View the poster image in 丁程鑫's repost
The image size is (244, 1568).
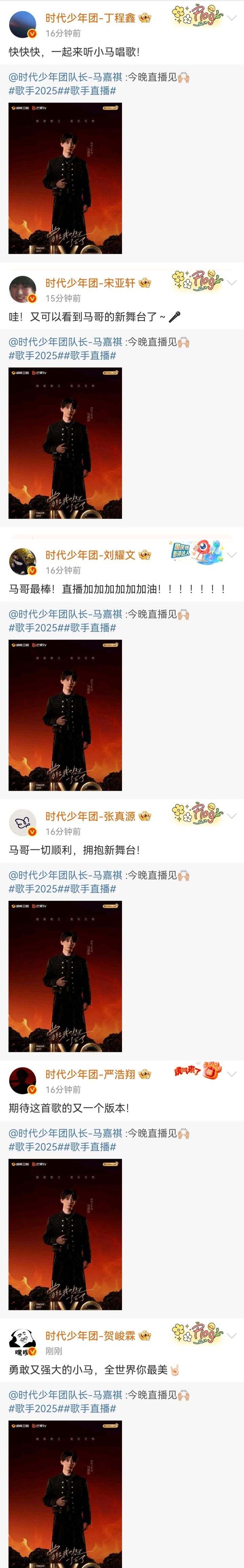[65, 178]
